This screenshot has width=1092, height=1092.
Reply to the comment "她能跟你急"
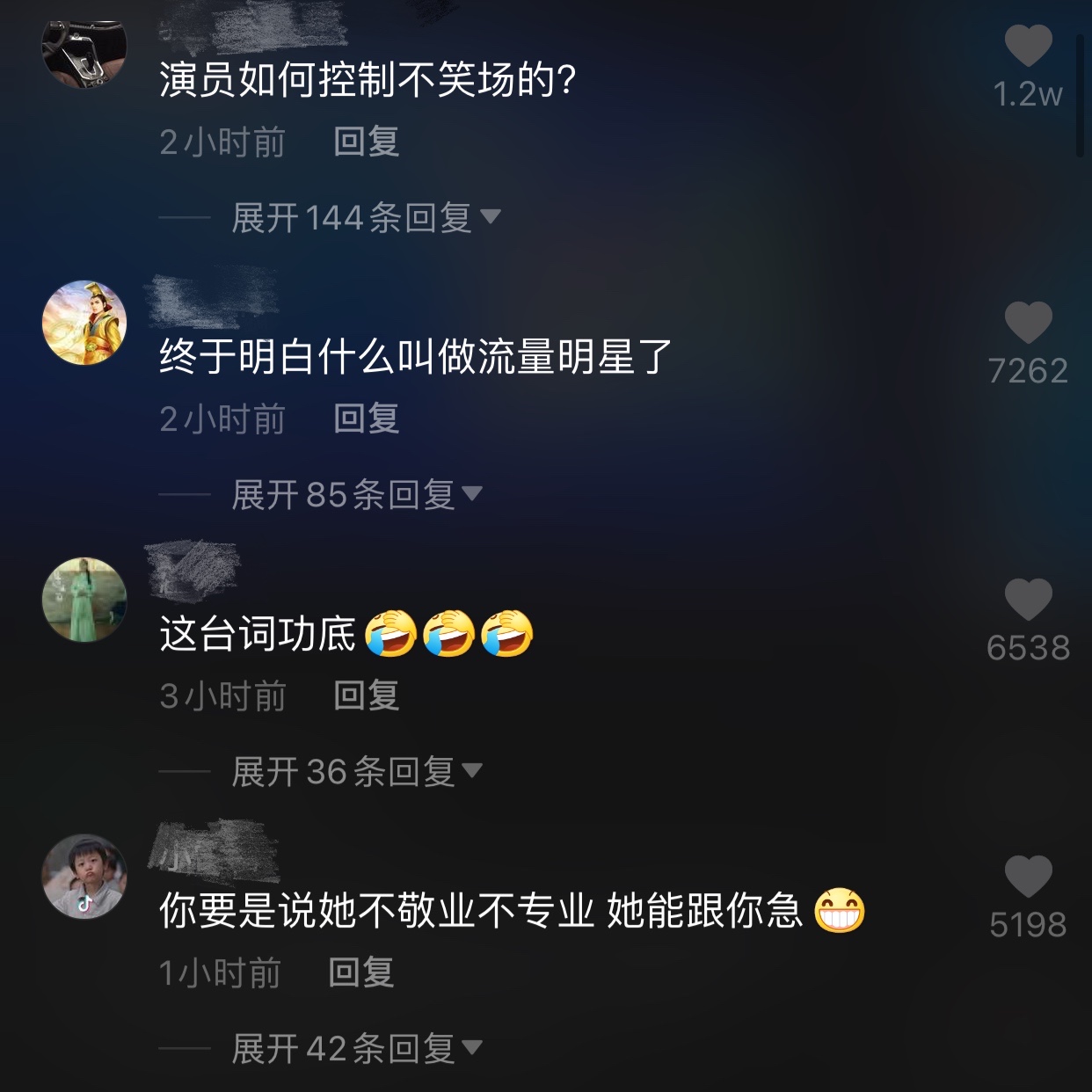pos(361,972)
